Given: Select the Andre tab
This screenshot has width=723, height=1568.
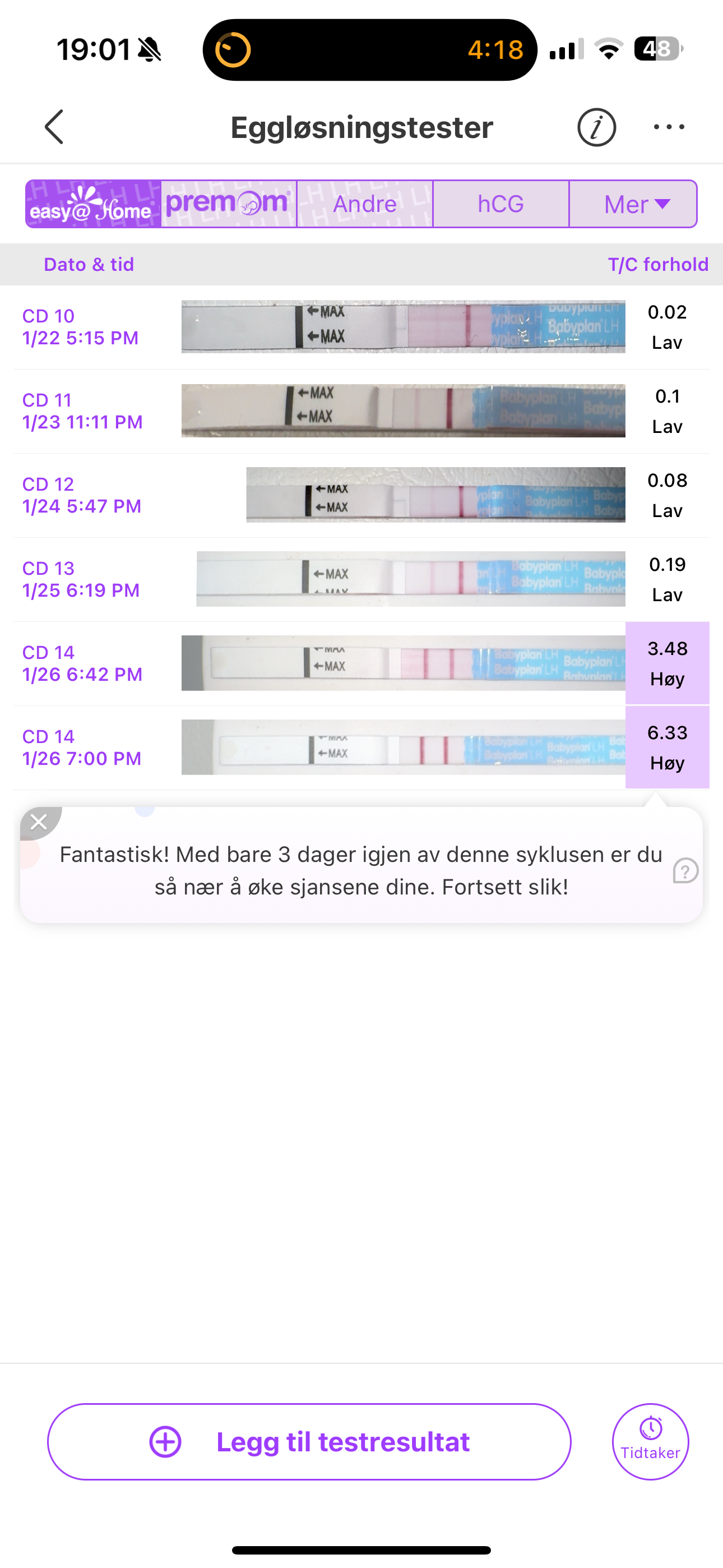Looking at the screenshot, I should [x=364, y=204].
